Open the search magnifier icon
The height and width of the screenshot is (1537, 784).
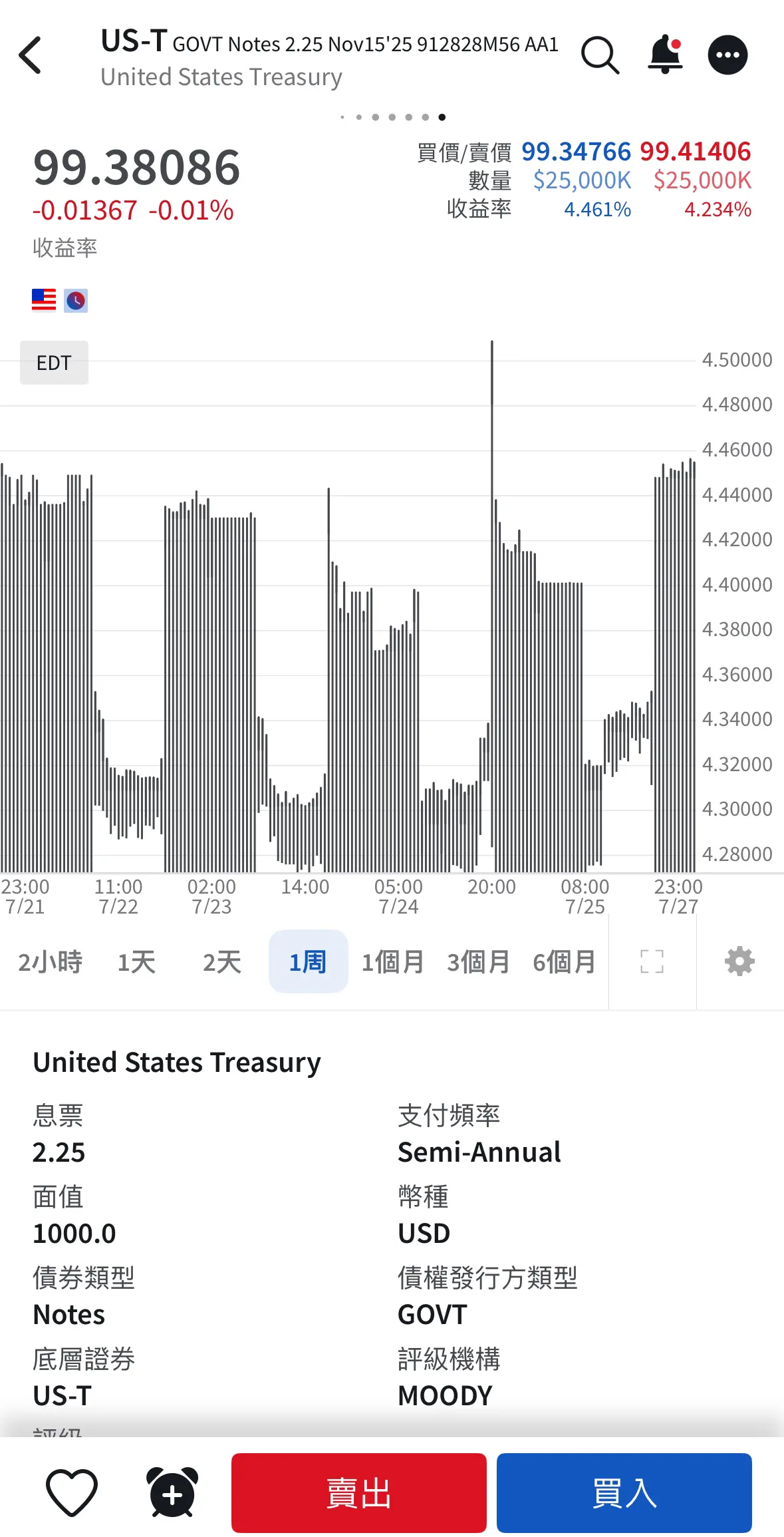pyautogui.click(x=600, y=55)
